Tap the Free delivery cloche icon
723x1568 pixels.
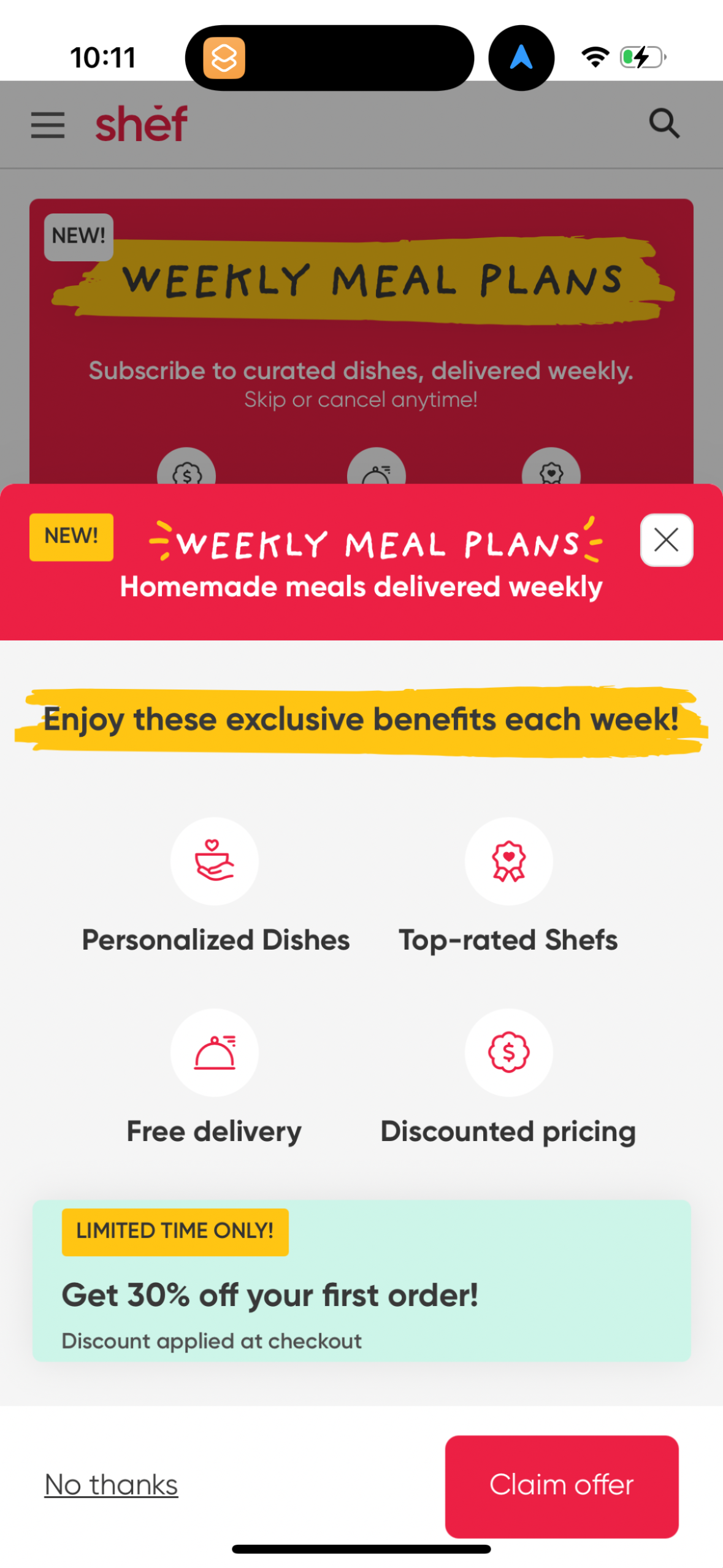[214, 1053]
